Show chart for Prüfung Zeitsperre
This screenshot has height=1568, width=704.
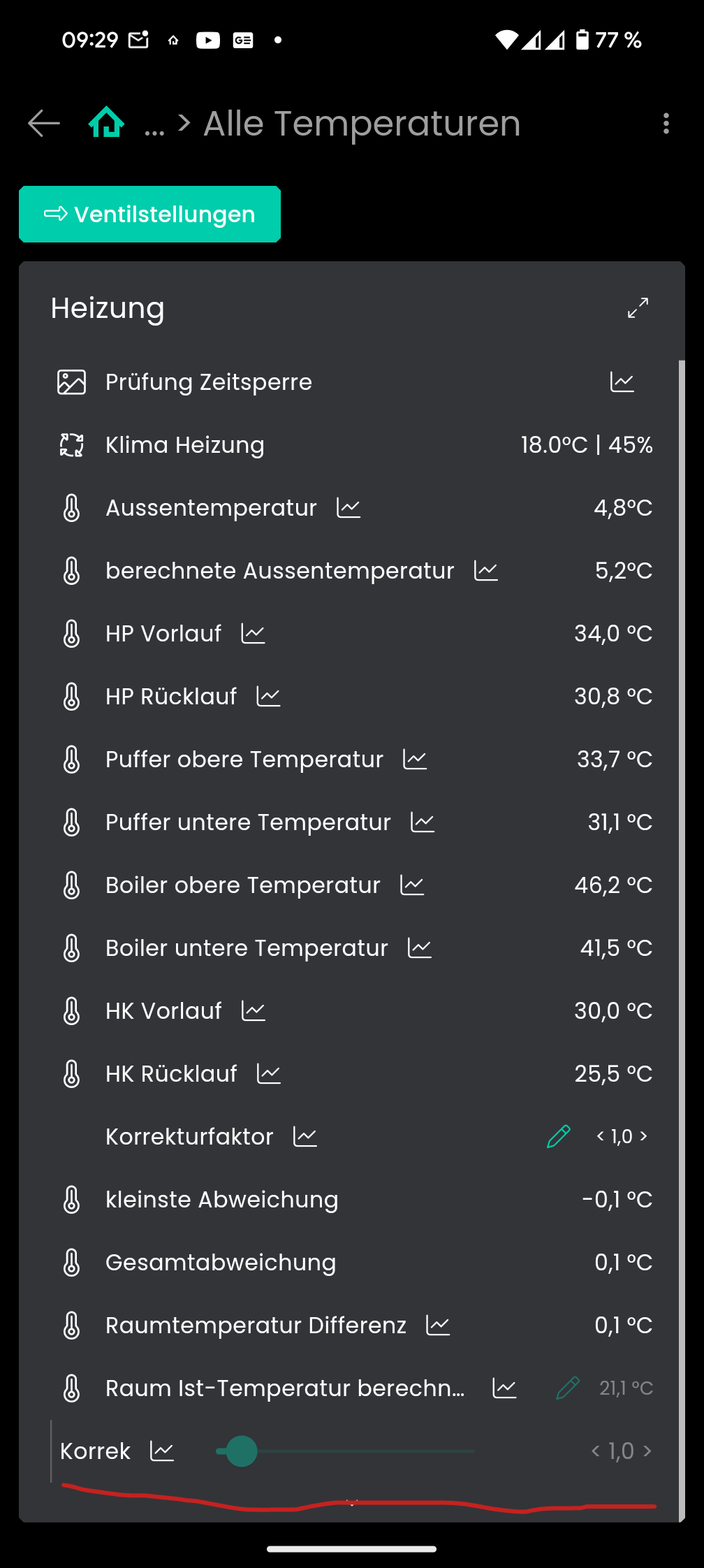coord(622,382)
